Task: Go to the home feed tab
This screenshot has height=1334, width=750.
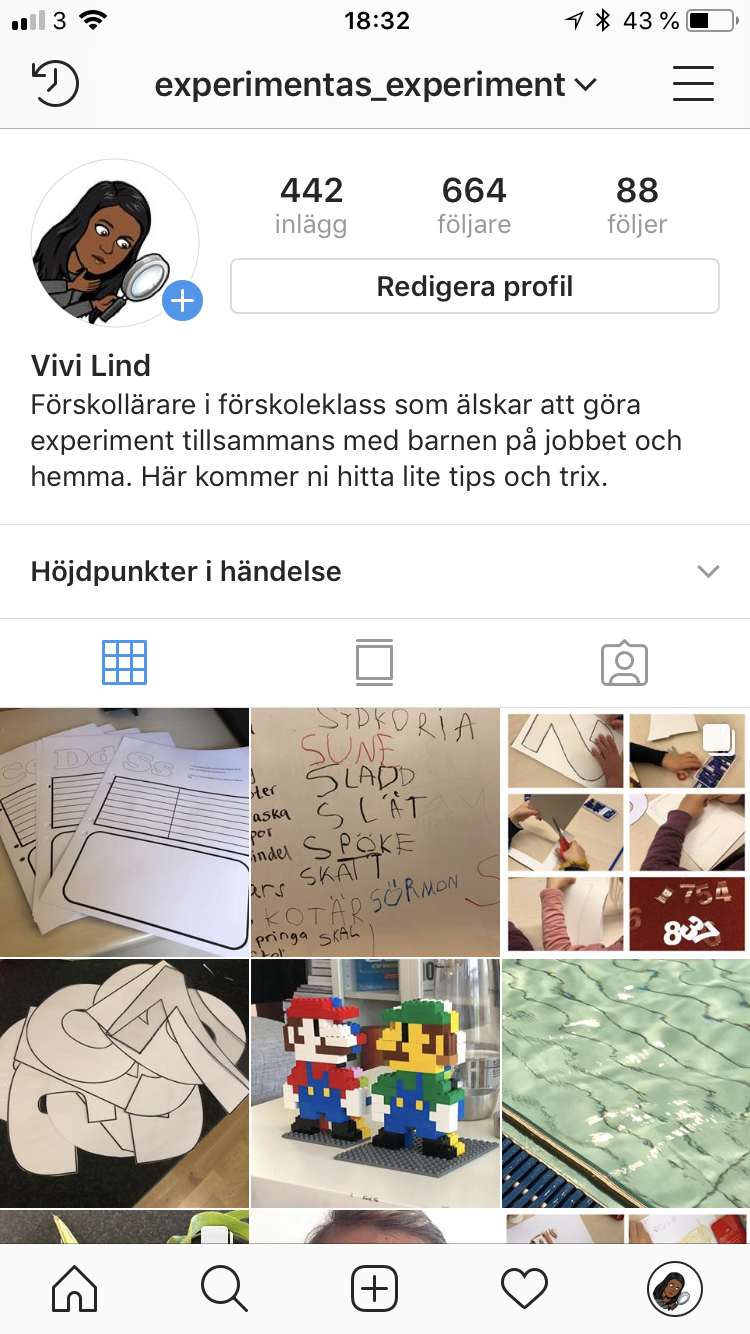Action: pos(75,1289)
